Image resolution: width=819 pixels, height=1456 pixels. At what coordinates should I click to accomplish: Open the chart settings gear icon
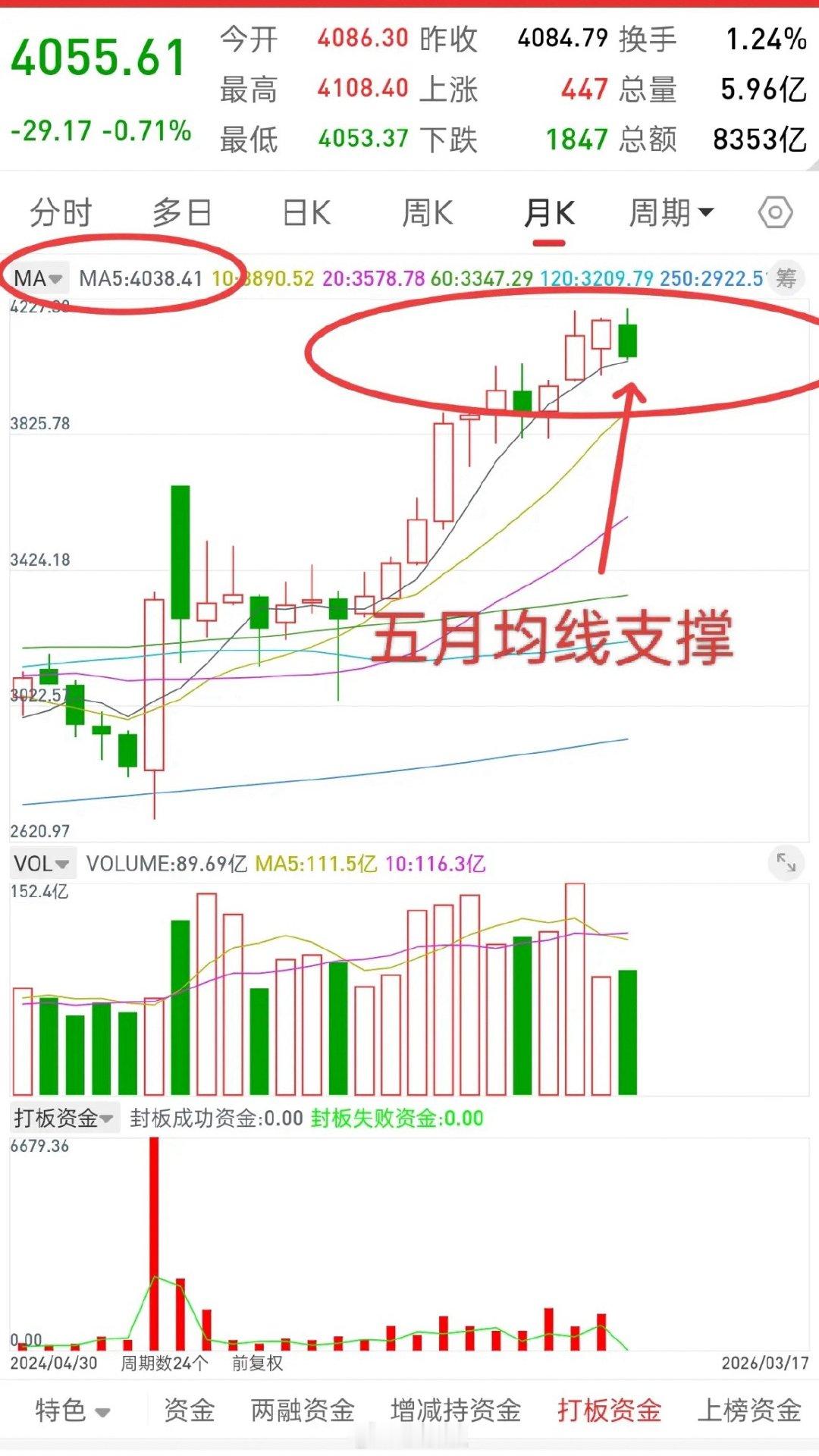(x=775, y=213)
